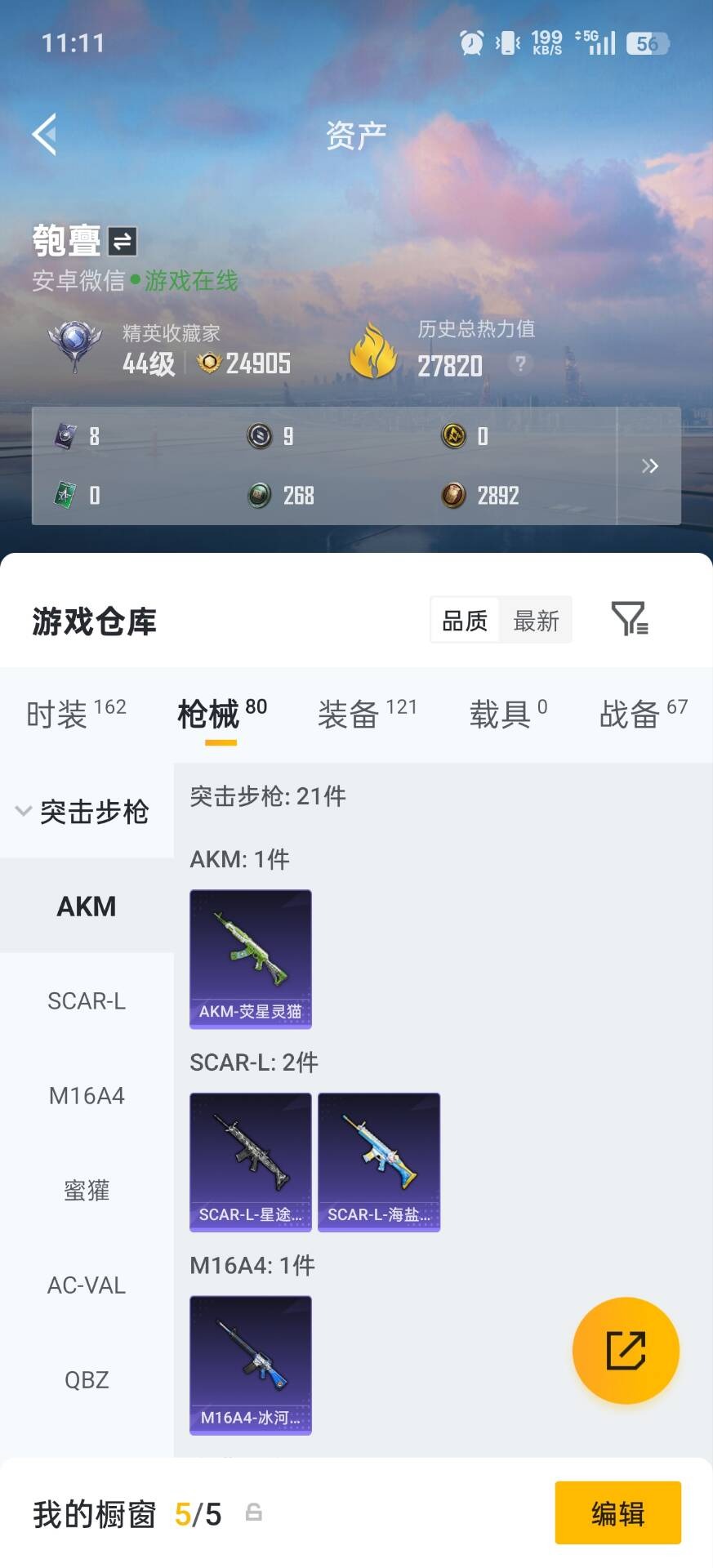The image size is (713, 1568).
Task: Tap the back arrow at top left
Action: [45, 133]
